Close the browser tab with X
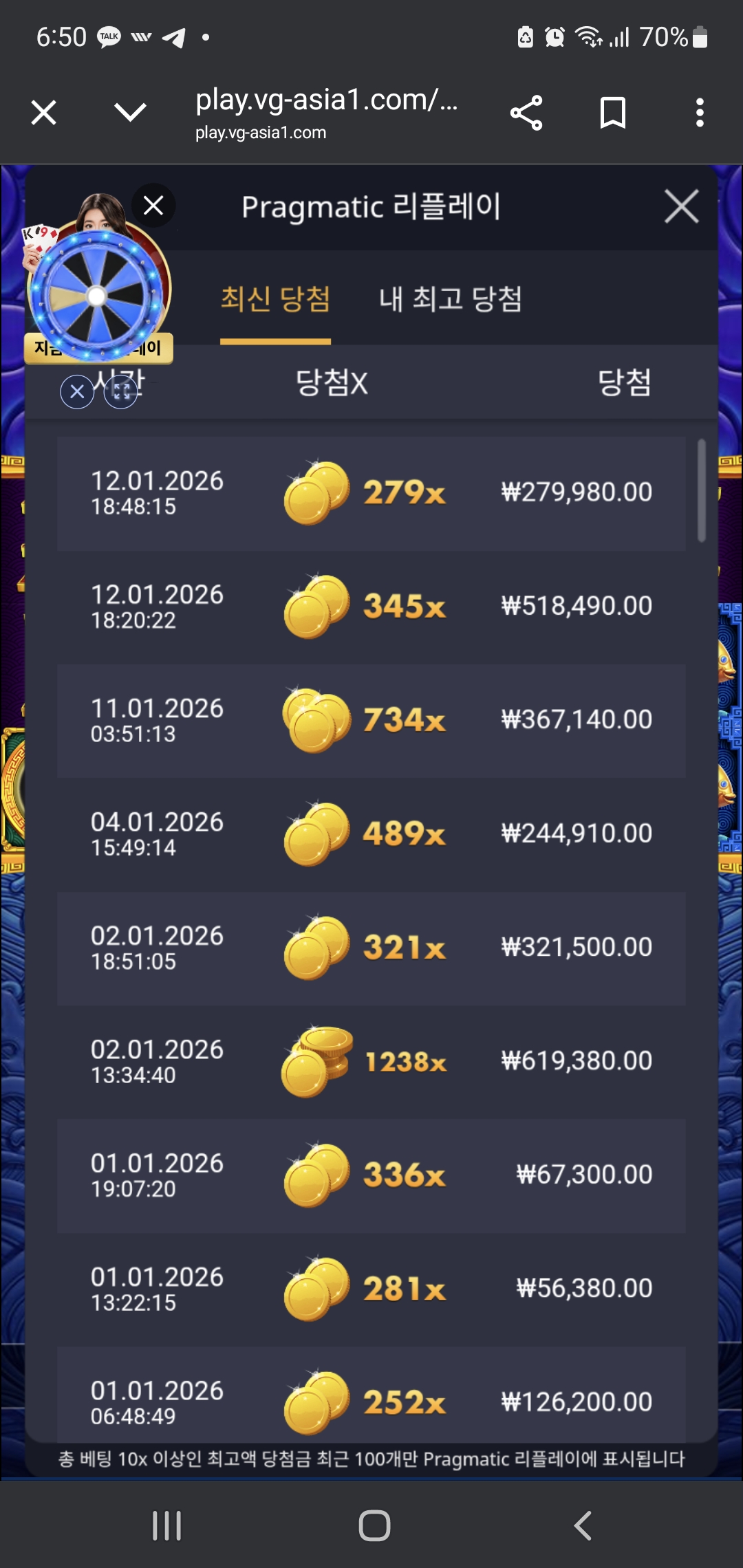743x1568 pixels. pos(43,112)
